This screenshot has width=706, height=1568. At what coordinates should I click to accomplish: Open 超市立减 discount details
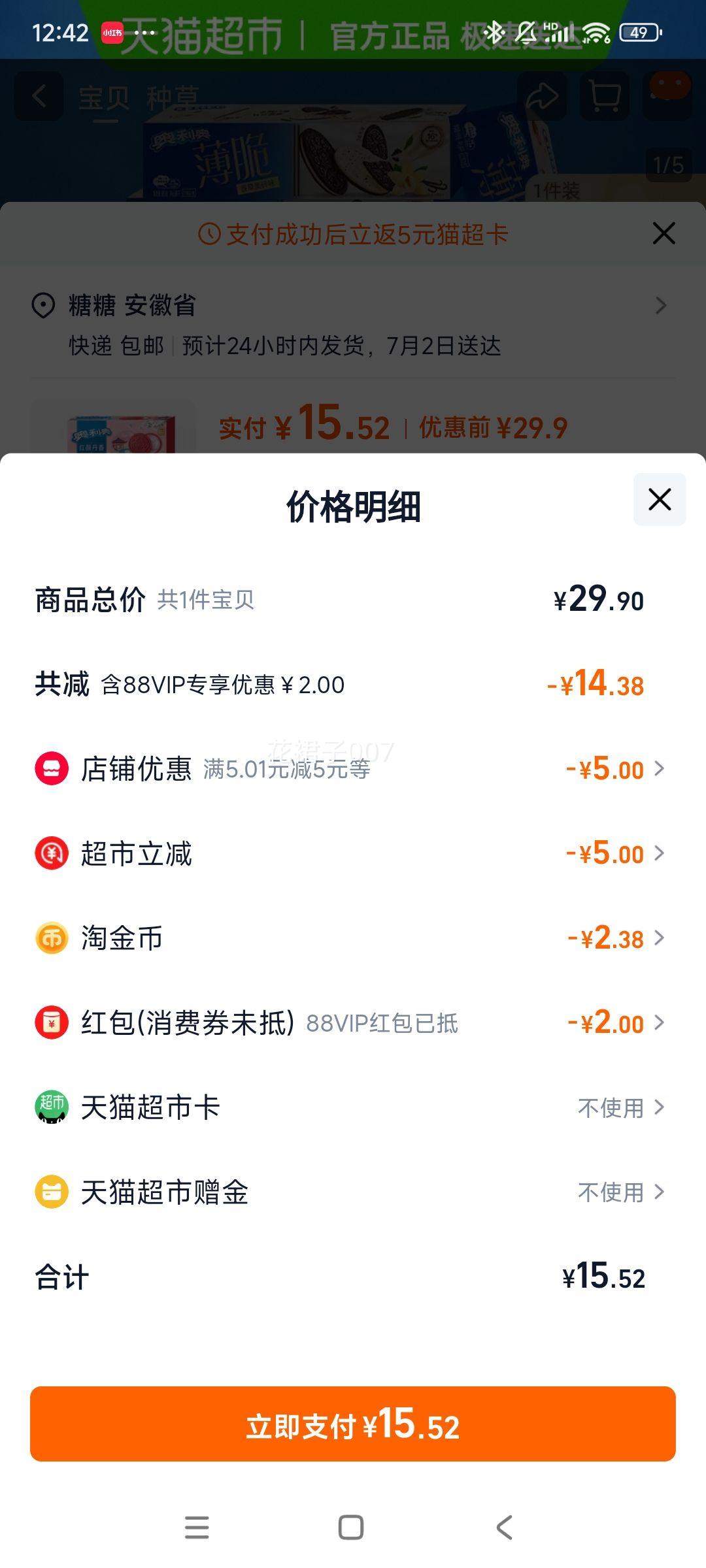(353, 853)
